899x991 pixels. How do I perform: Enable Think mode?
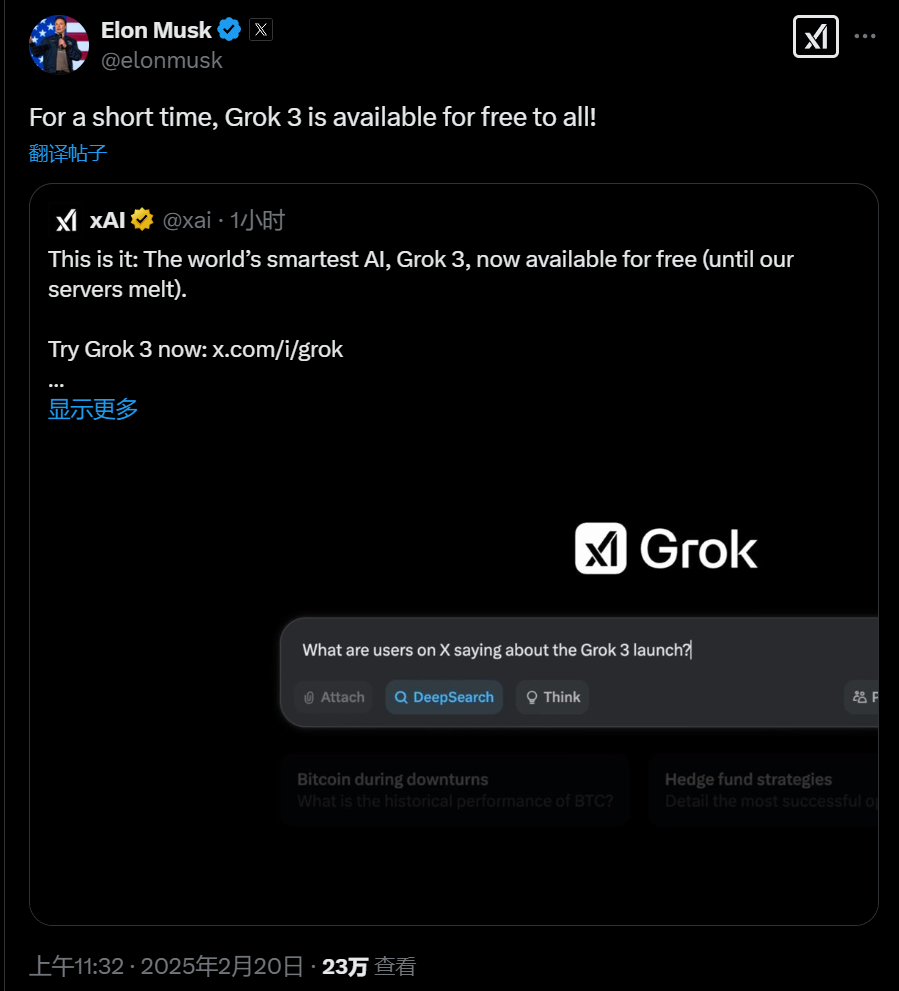552,697
